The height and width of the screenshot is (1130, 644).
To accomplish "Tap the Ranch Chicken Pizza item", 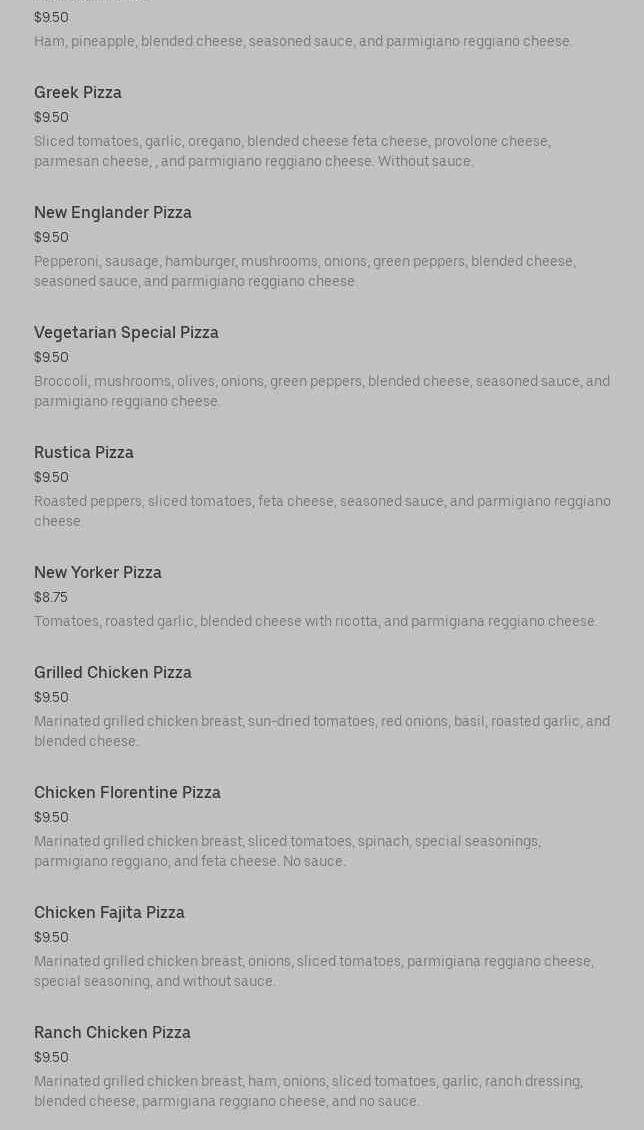I will coord(112,1033).
